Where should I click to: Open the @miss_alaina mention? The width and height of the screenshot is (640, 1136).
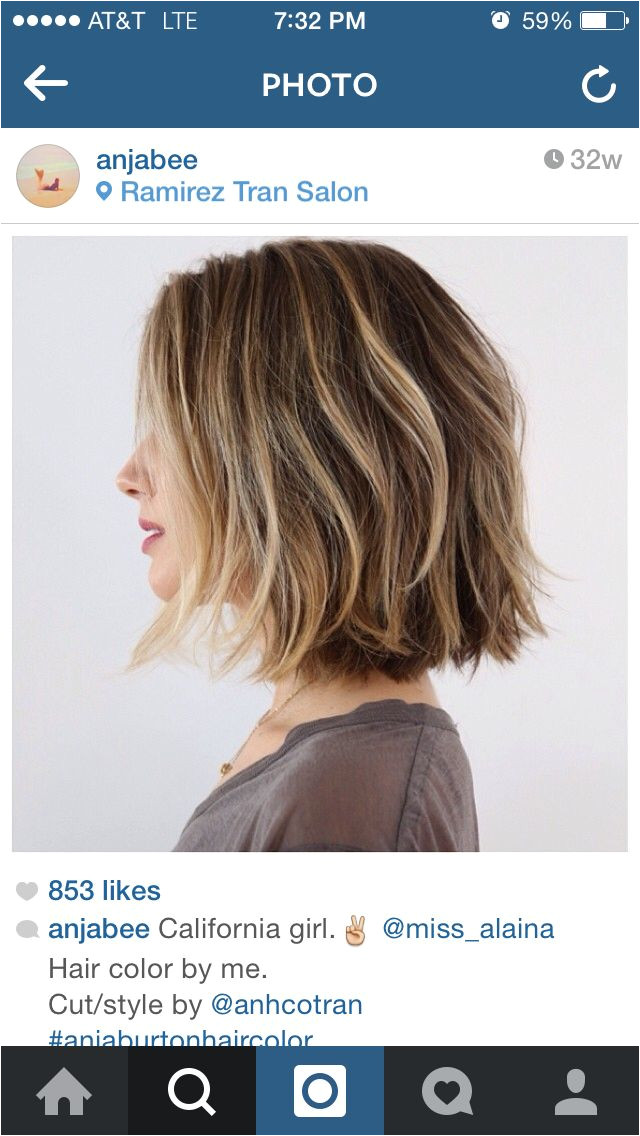click(x=468, y=929)
